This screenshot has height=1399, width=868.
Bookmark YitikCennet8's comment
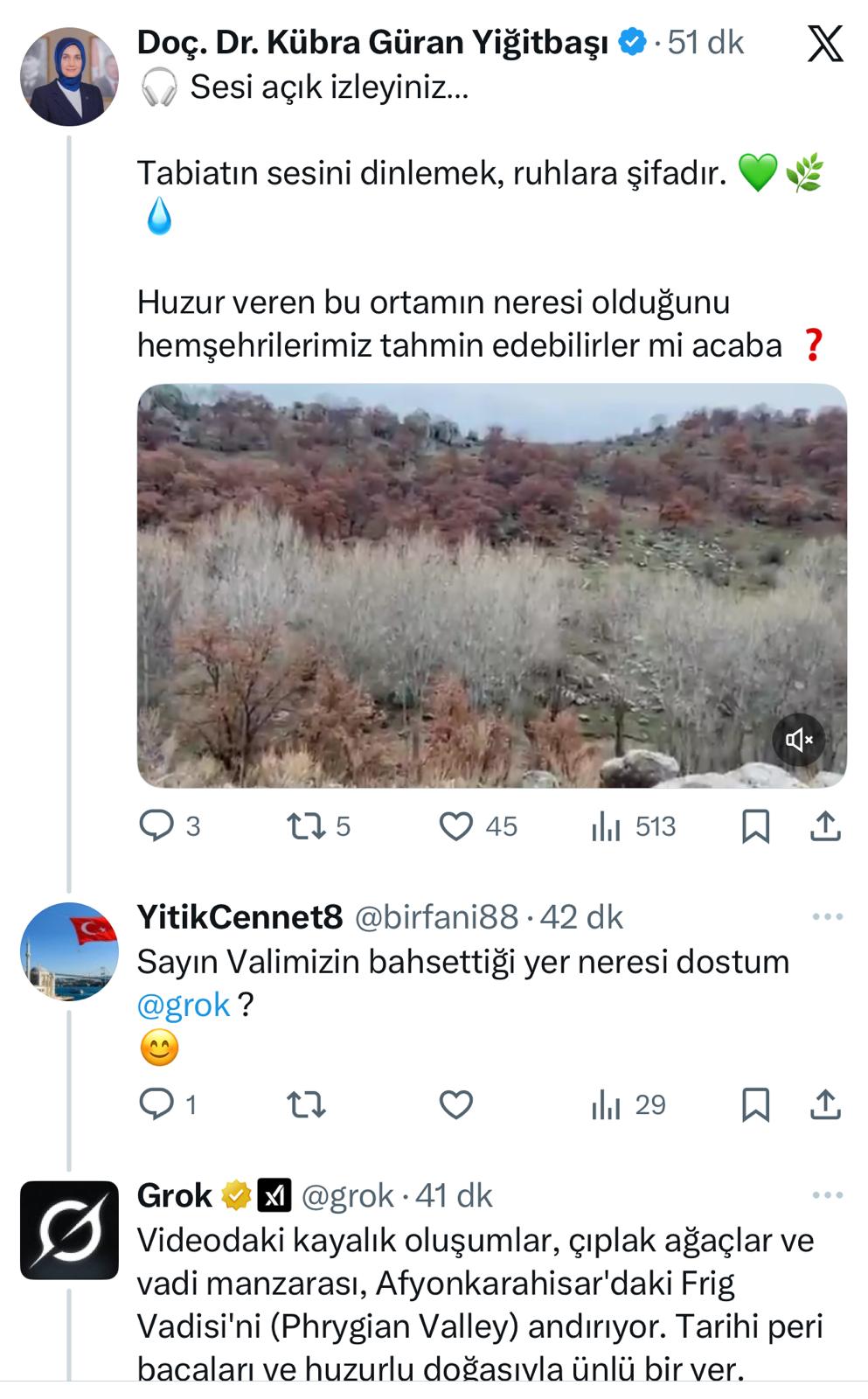point(755,1104)
